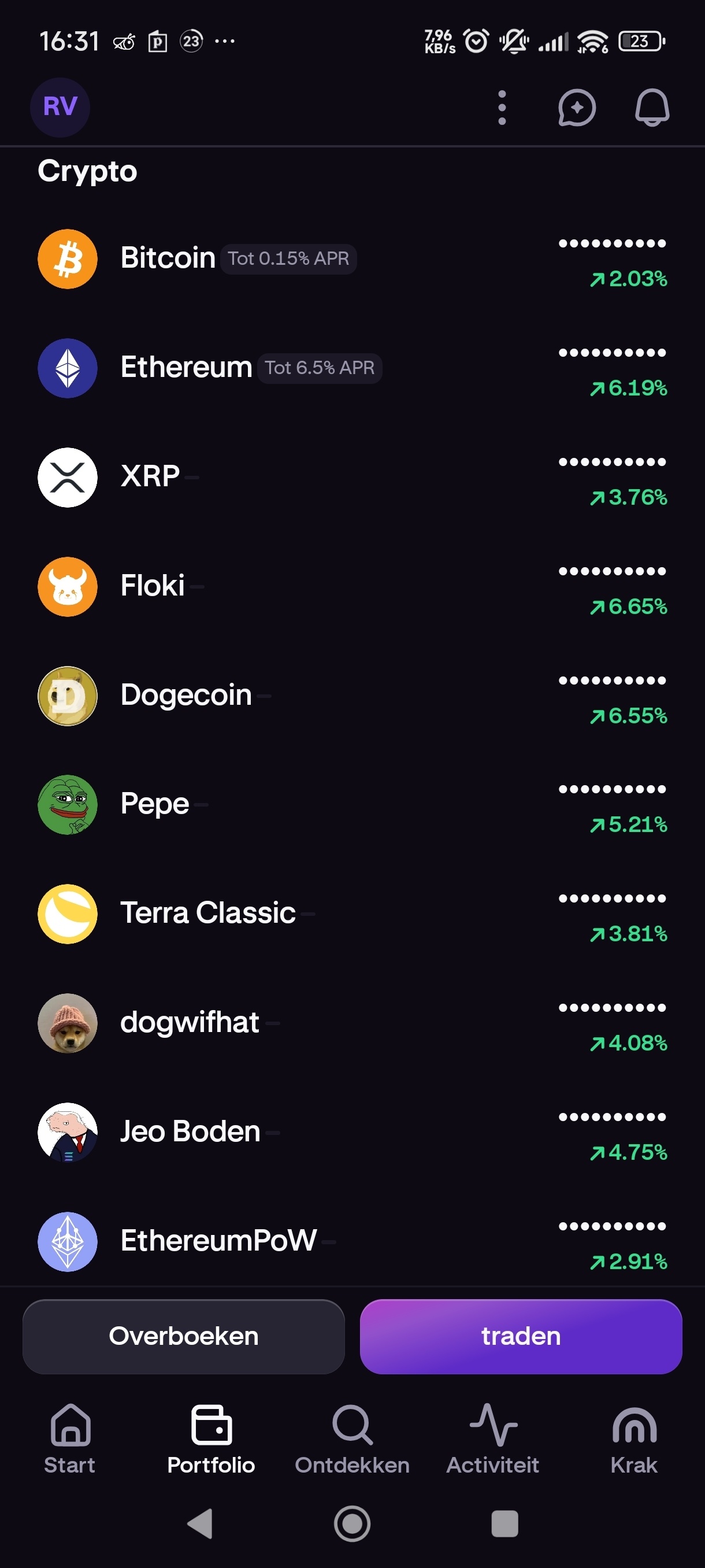Open the notifications bell
705x1568 pixels.
coord(652,108)
